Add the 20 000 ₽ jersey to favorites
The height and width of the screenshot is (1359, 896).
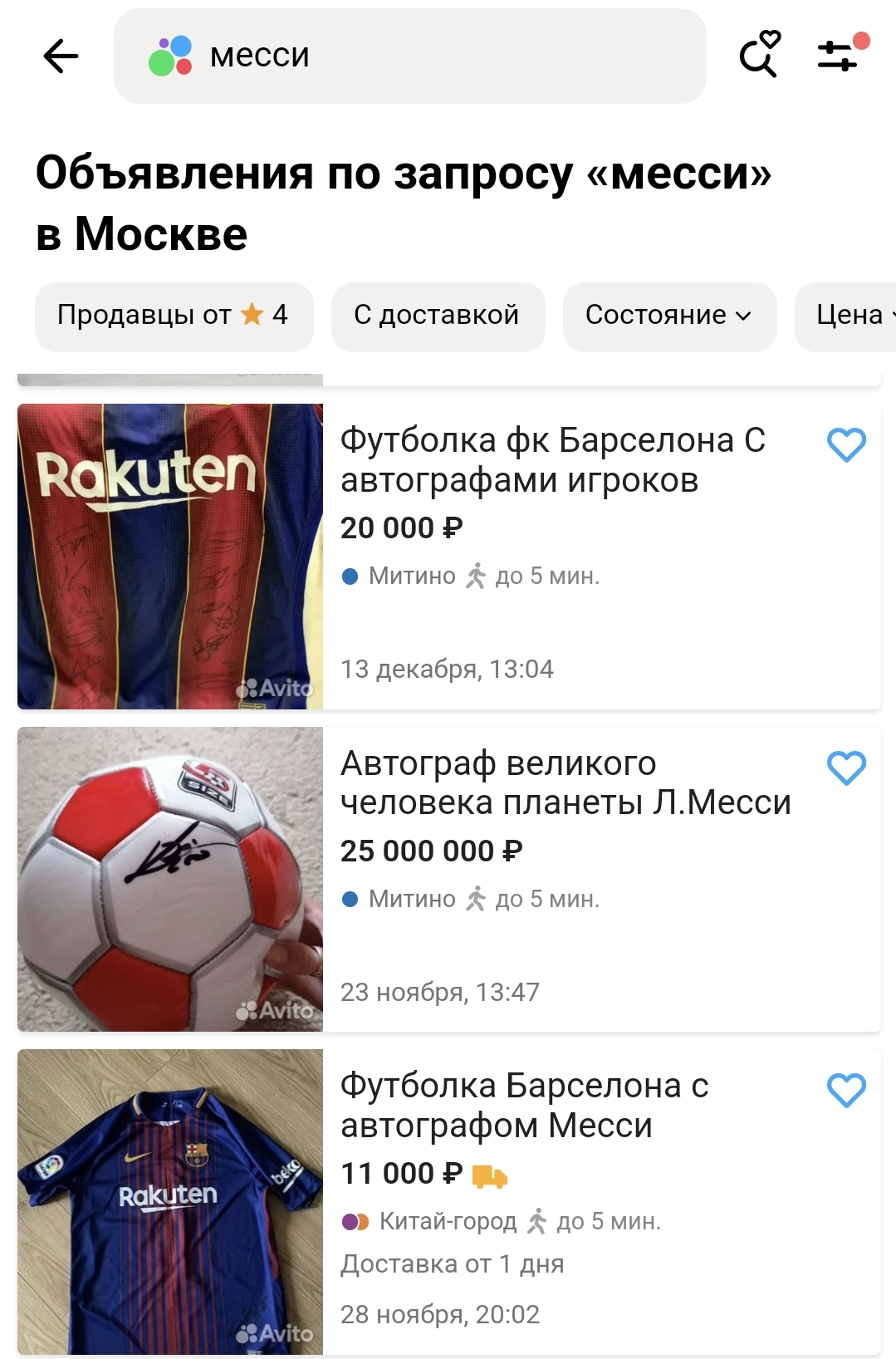pos(846,445)
